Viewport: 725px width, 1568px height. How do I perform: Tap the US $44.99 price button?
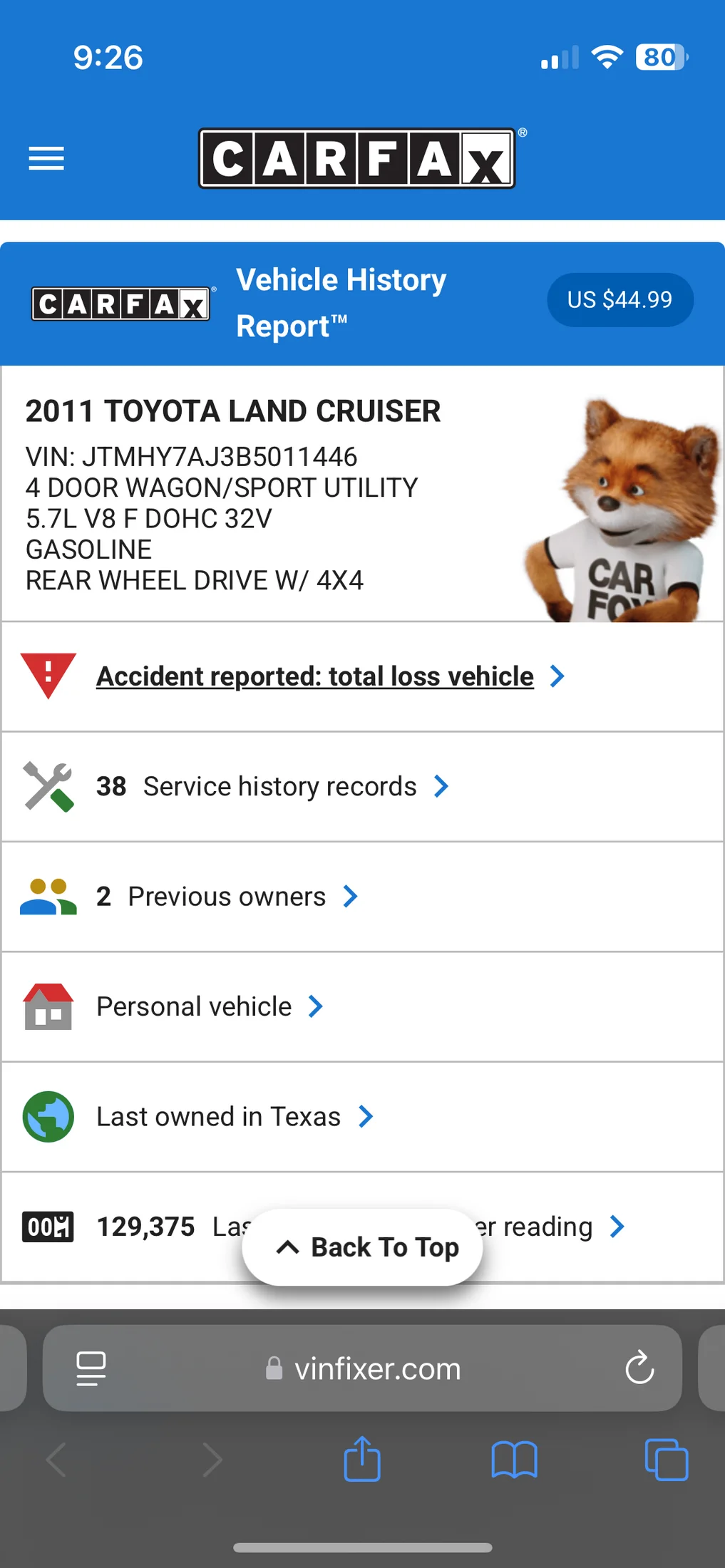619,300
